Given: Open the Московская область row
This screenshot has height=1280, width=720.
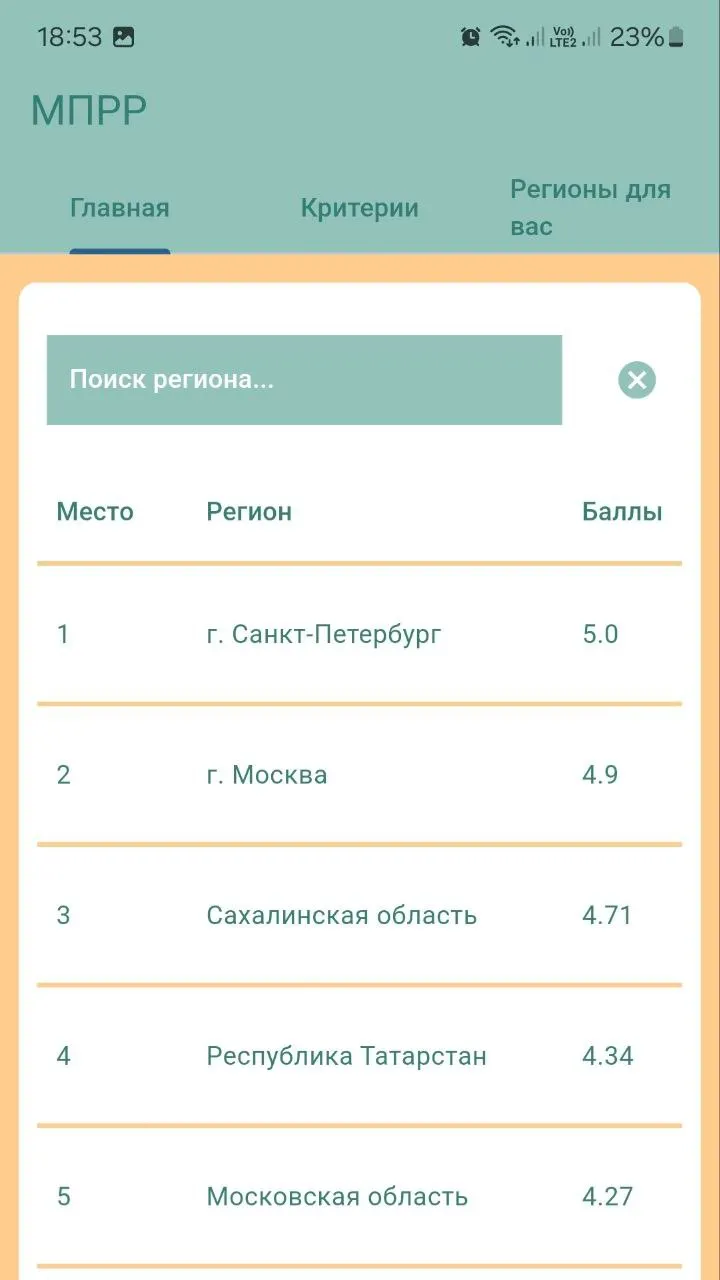Looking at the screenshot, I should (360, 1196).
